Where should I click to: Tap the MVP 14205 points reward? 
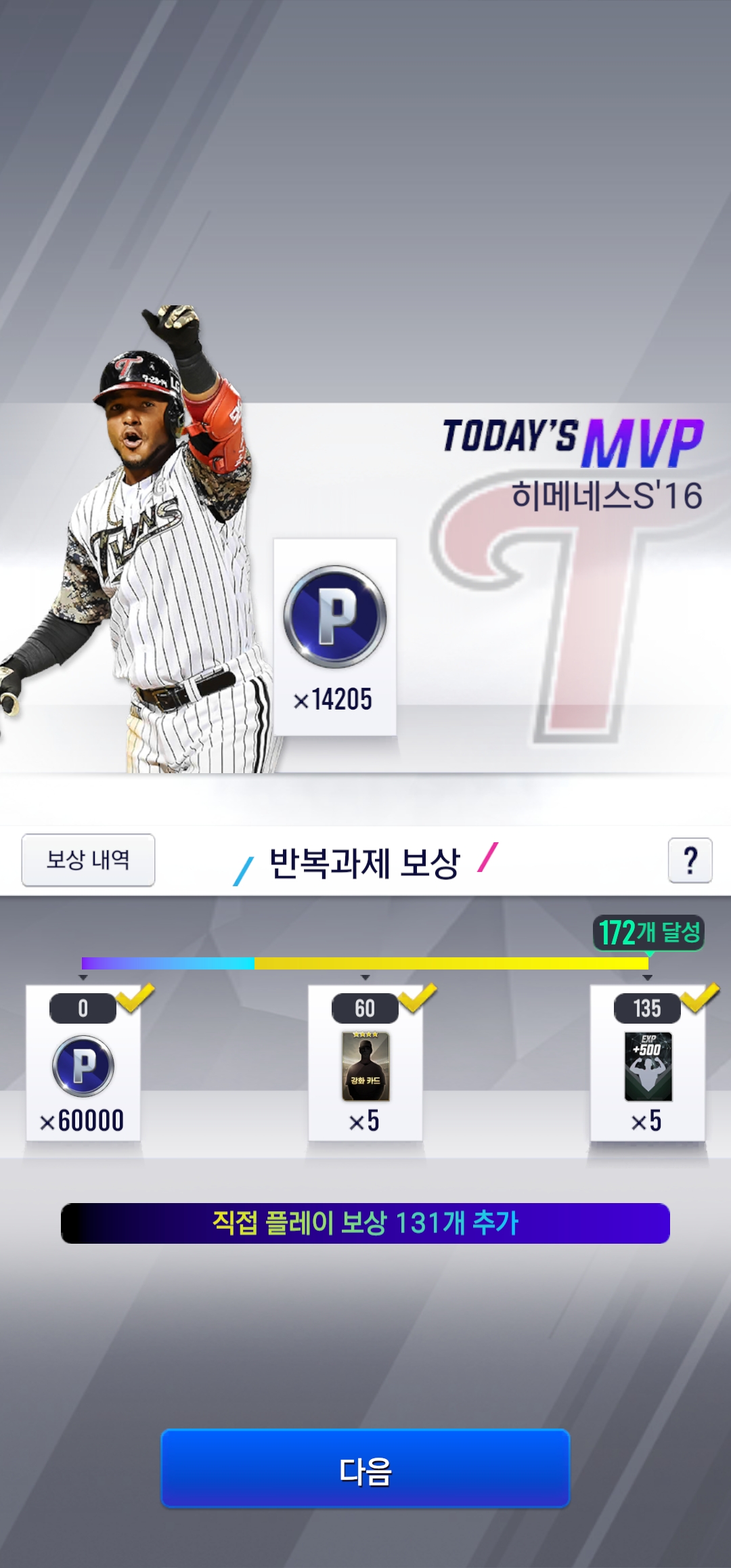tap(334, 636)
